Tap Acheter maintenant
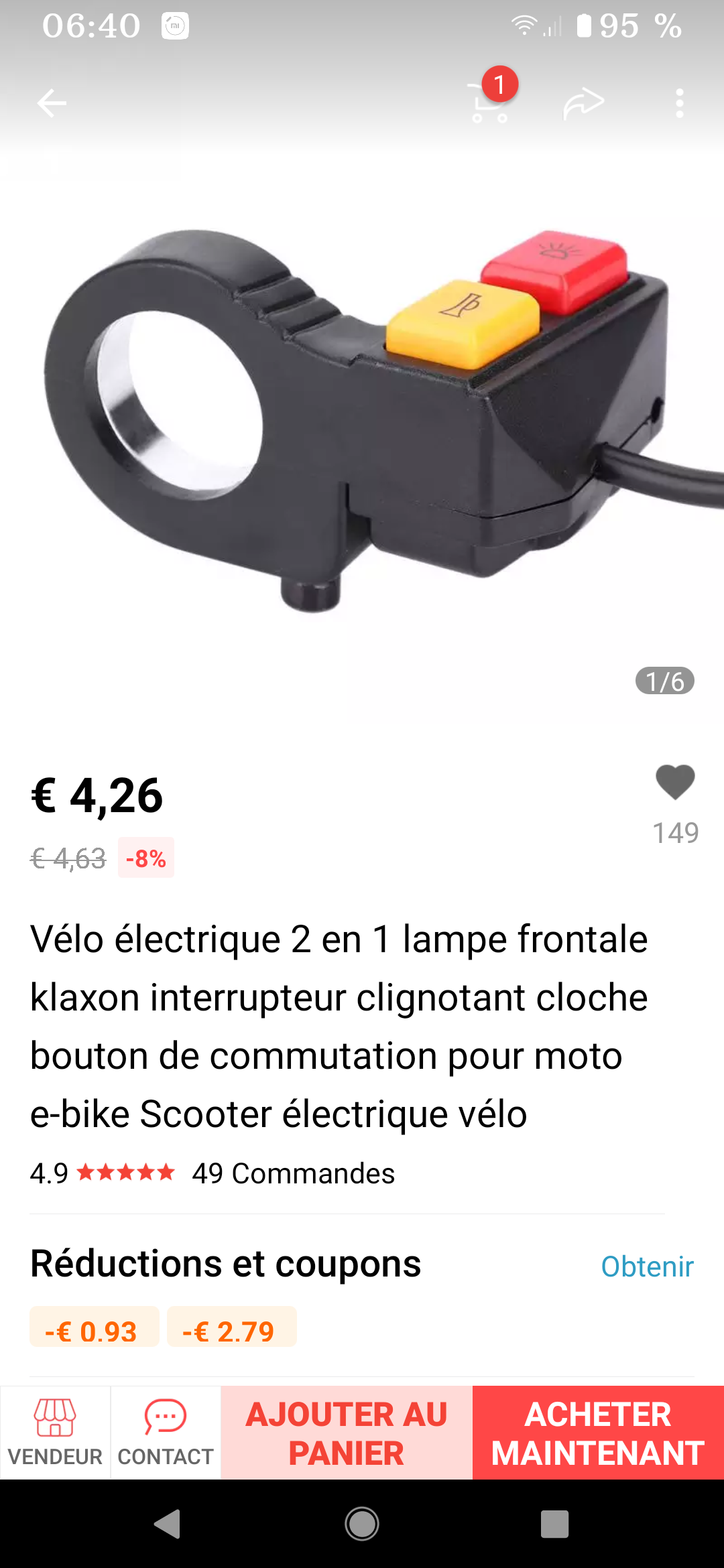 coord(598,1433)
